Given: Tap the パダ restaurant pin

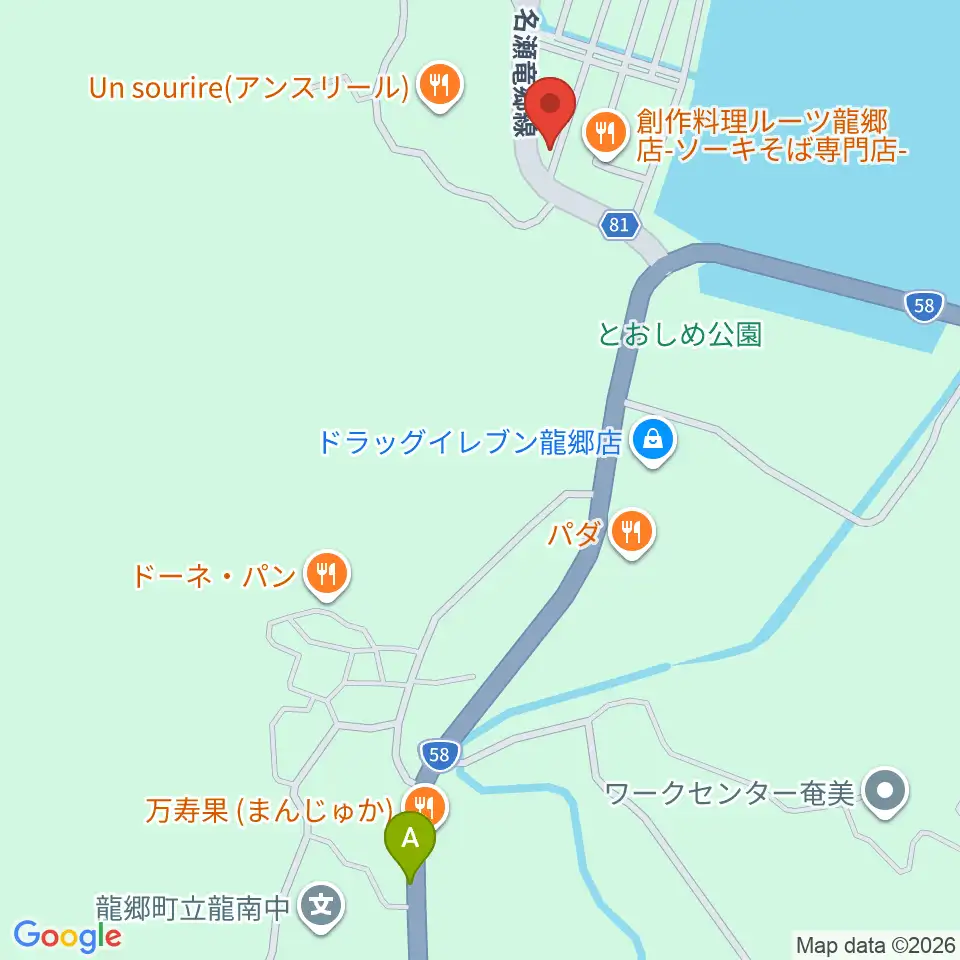Looking at the screenshot, I should click(x=631, y=533).
